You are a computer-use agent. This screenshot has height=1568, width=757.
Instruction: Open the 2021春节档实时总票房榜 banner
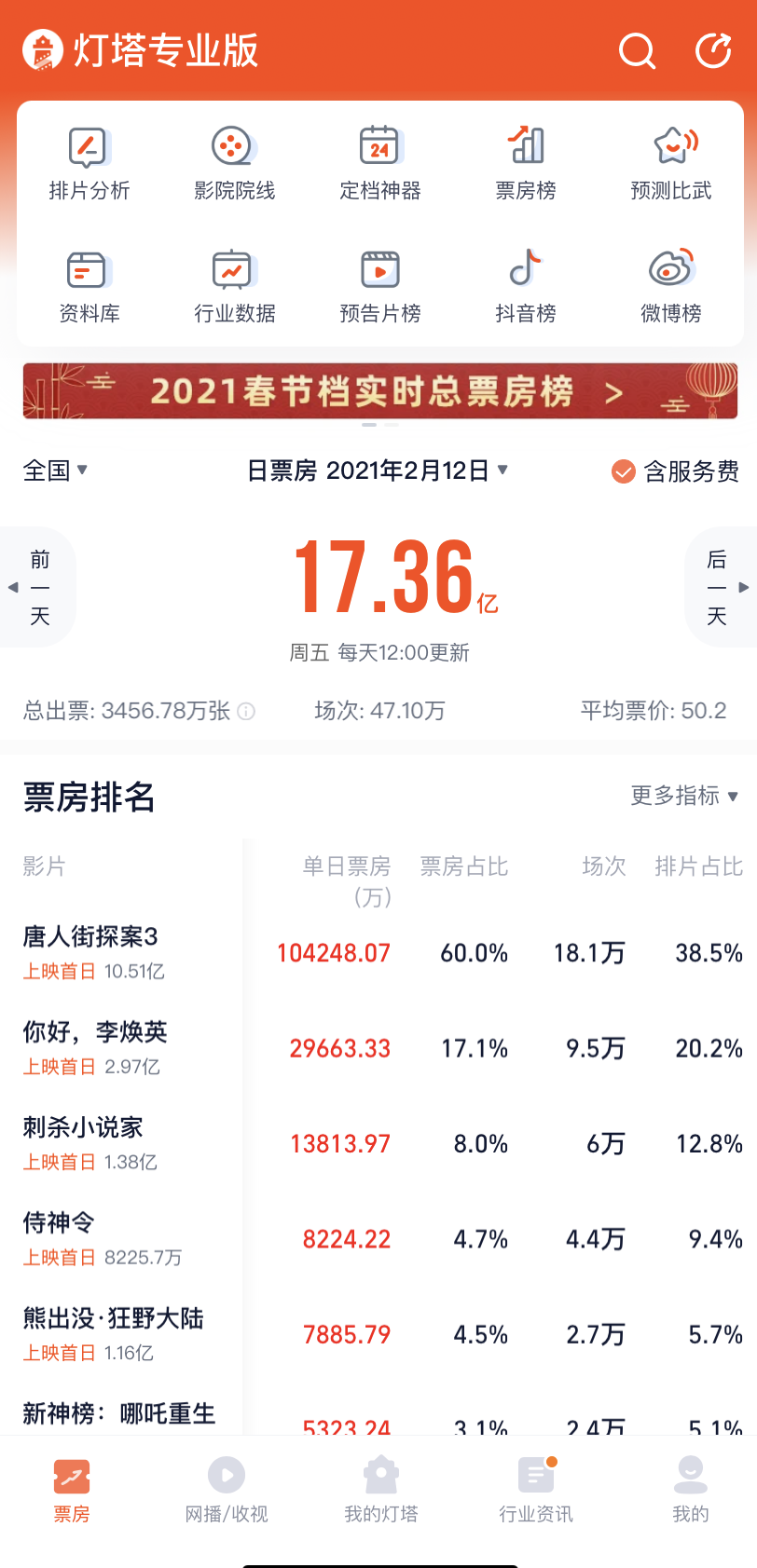point(379,391)
